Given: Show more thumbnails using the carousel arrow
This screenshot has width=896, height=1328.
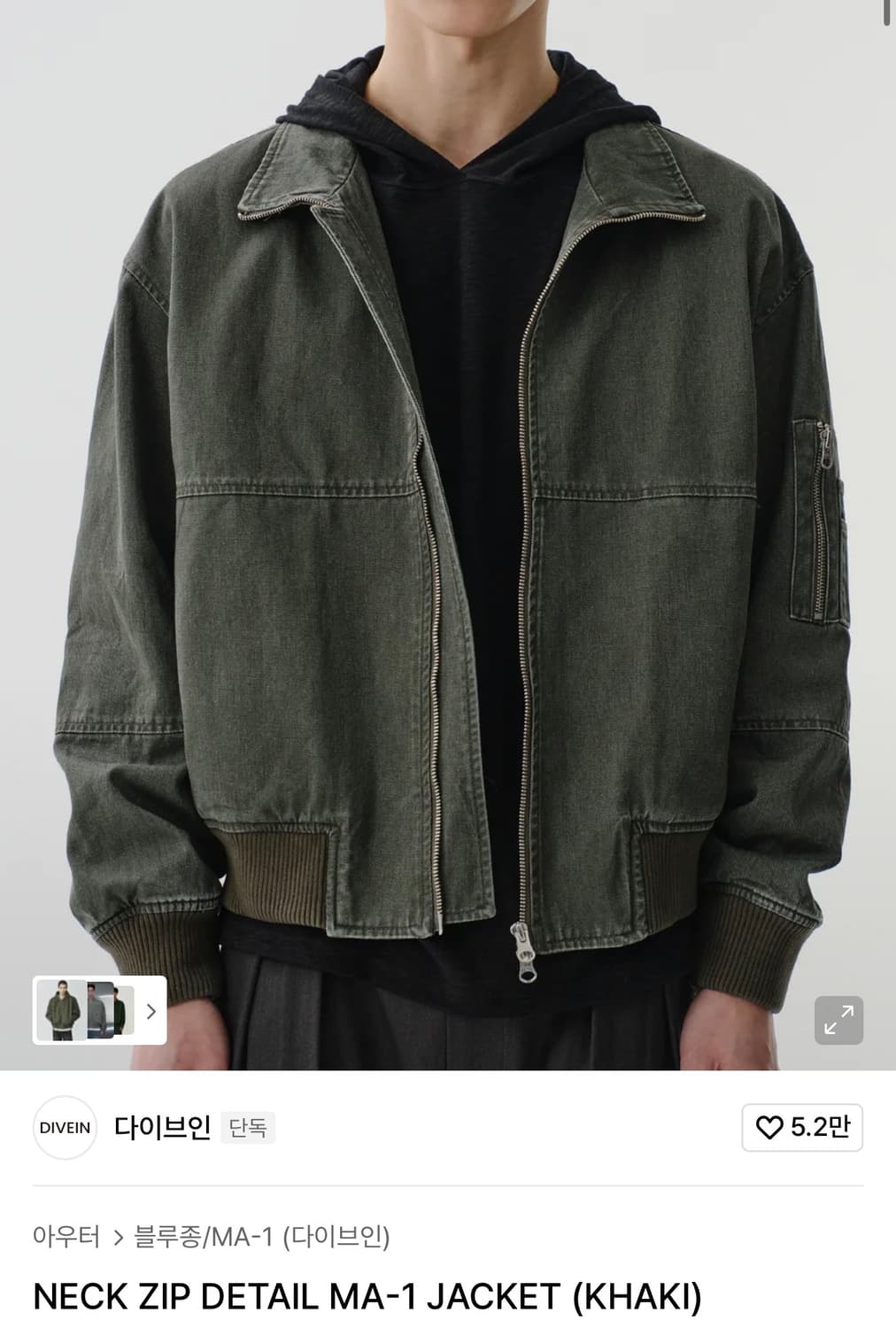Looking at the screenshot, I should (152, 1013).
